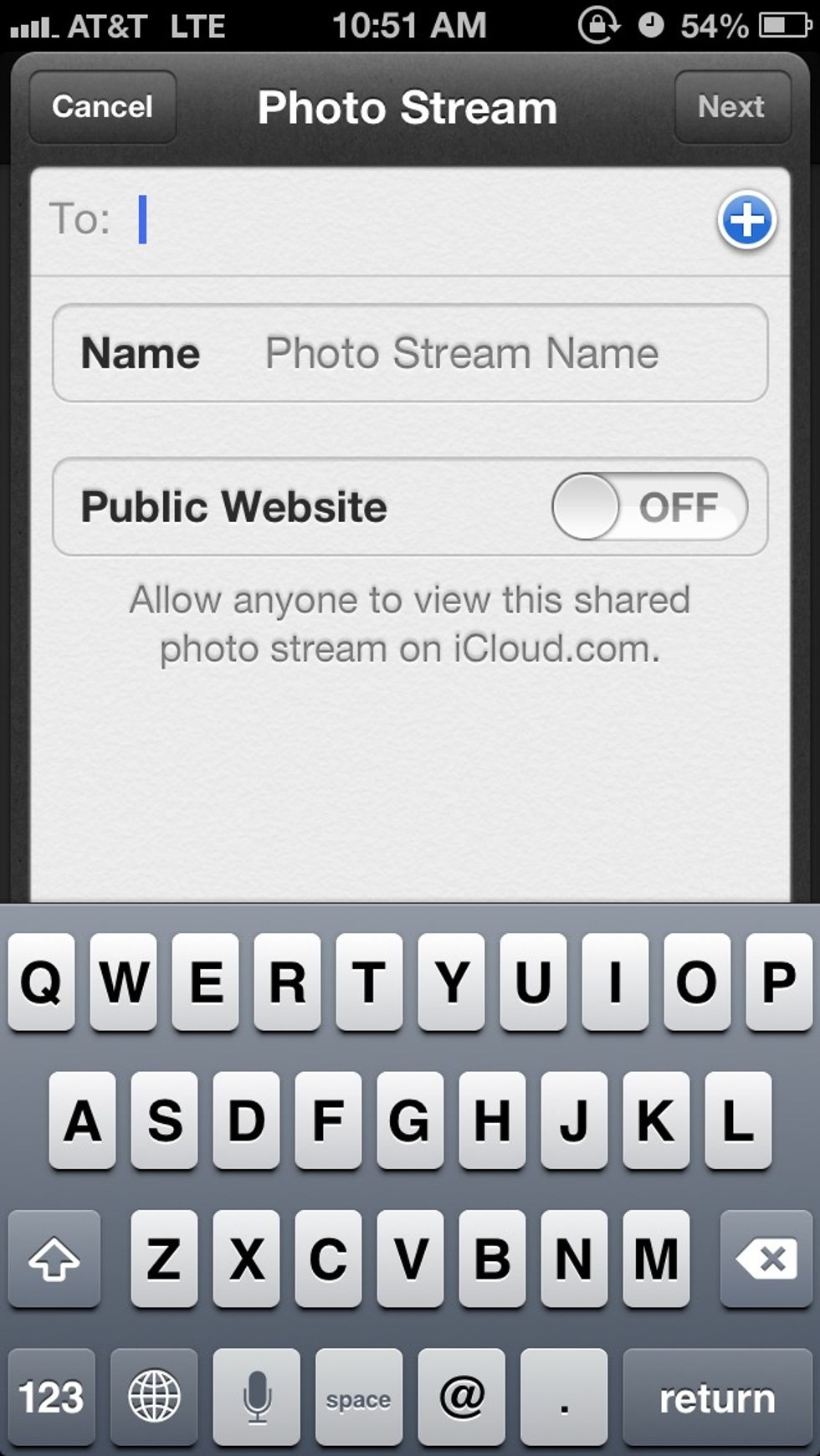Viewport: 820px width, 1456px height.
Task: Tap the Photo Stream Name field
Action: pyautogui.click(x=460, y=352)
